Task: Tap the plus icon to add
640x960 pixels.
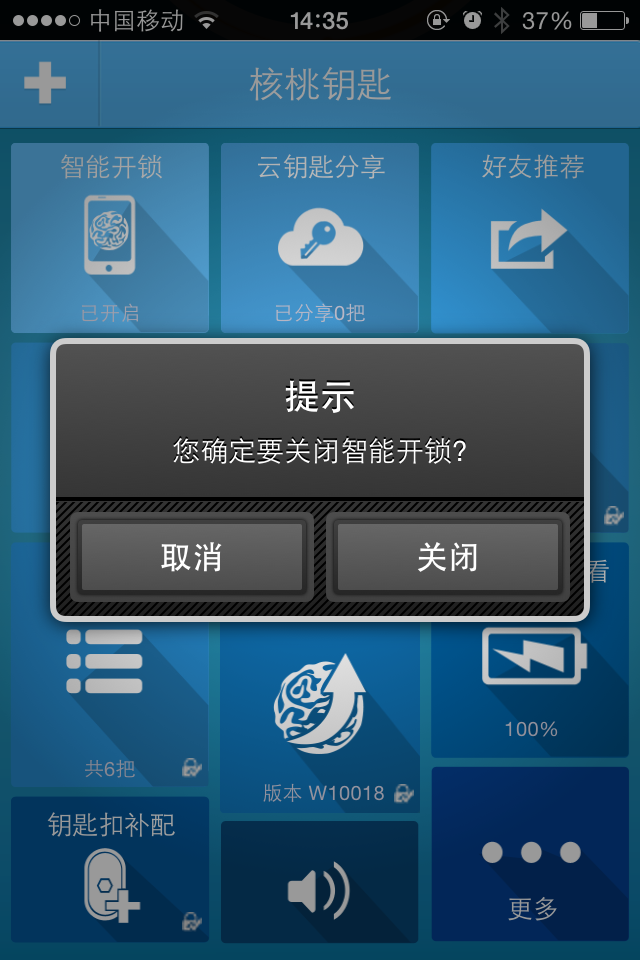Action: (x=45, y=84)
